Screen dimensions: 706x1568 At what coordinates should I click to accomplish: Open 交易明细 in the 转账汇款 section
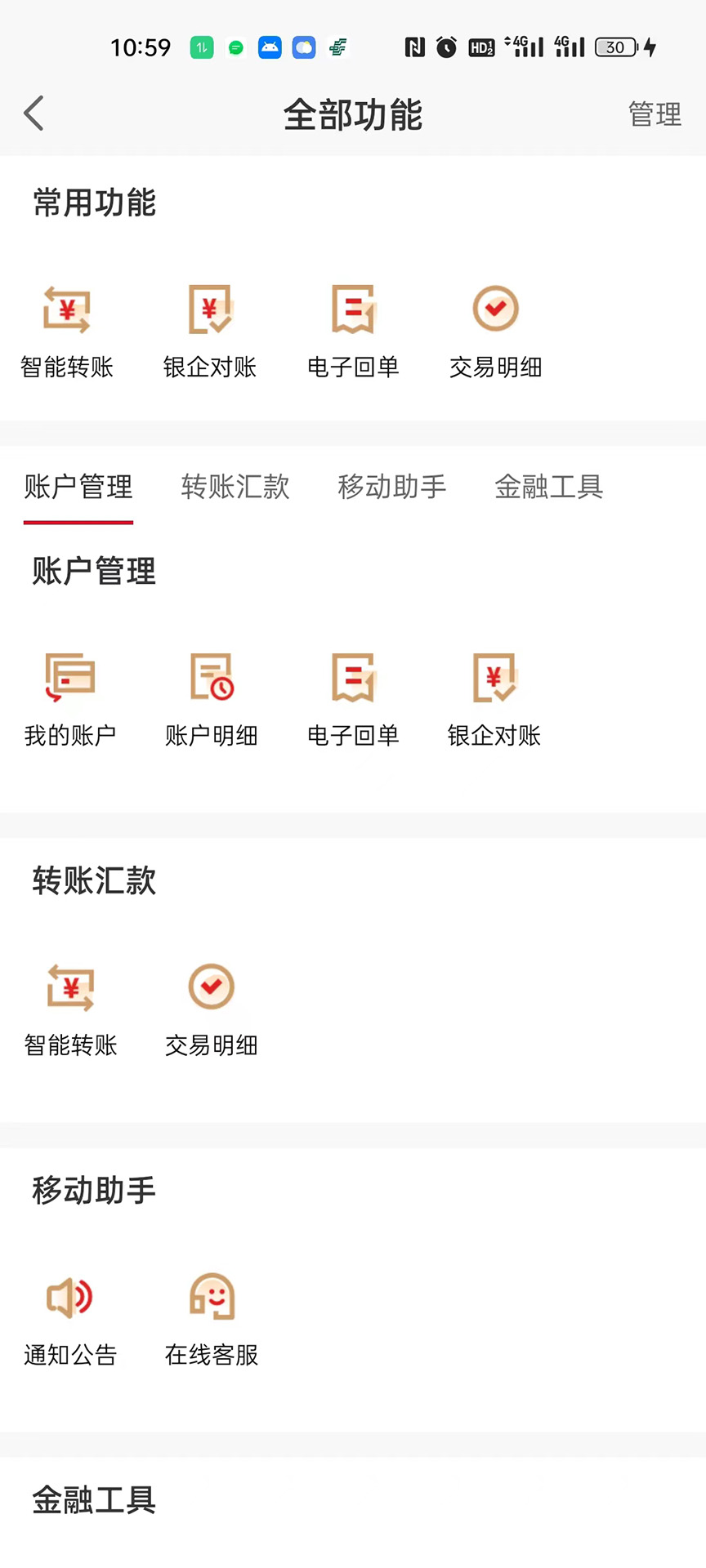pos(212,1010)
